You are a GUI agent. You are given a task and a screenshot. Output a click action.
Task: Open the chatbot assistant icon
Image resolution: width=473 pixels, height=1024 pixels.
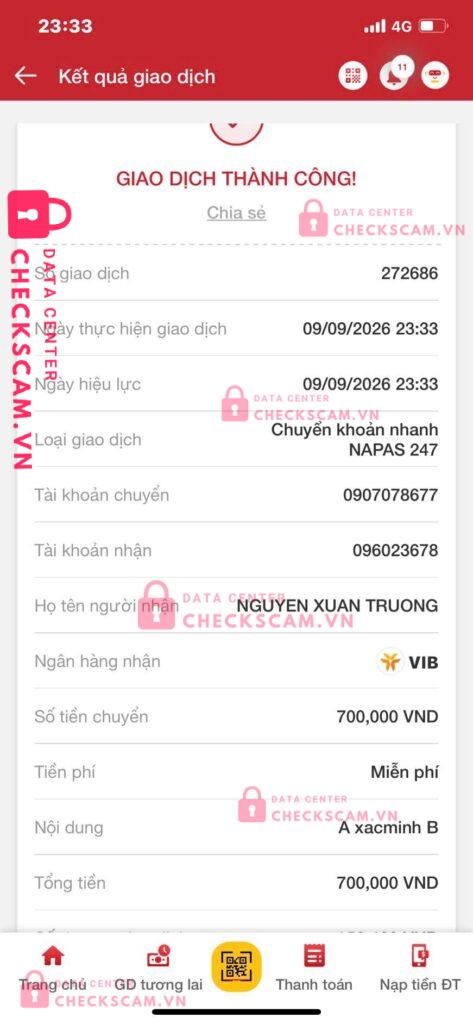[434, 76]
